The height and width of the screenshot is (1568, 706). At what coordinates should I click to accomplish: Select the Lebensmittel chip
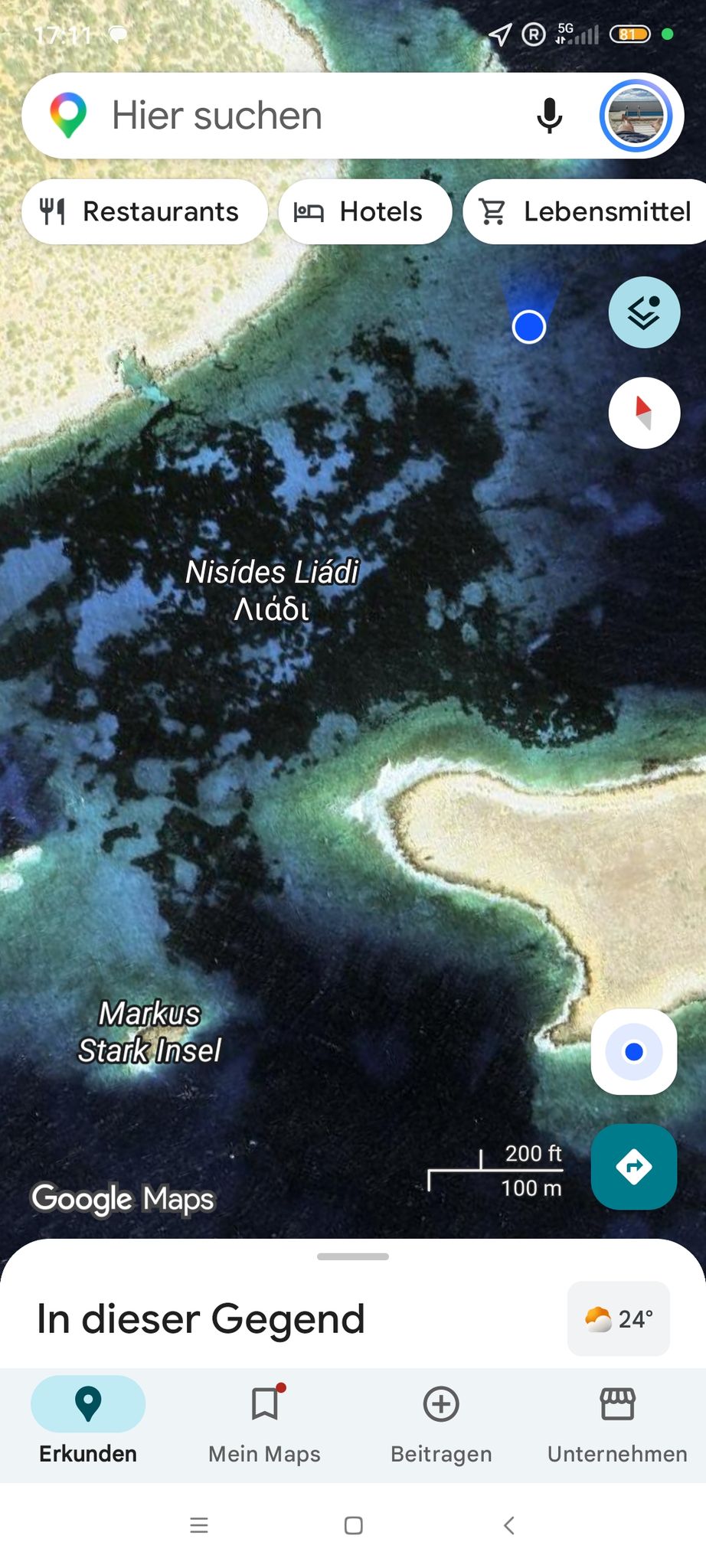(x=585, y=211)
